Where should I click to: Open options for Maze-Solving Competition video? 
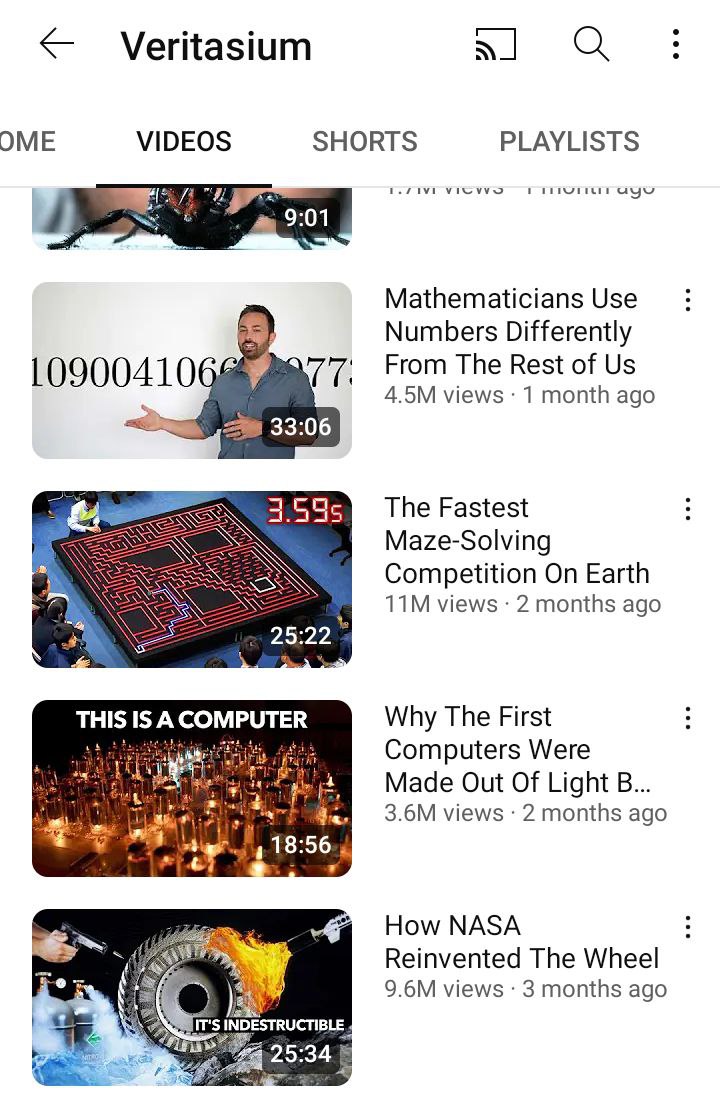coord(688,509)
